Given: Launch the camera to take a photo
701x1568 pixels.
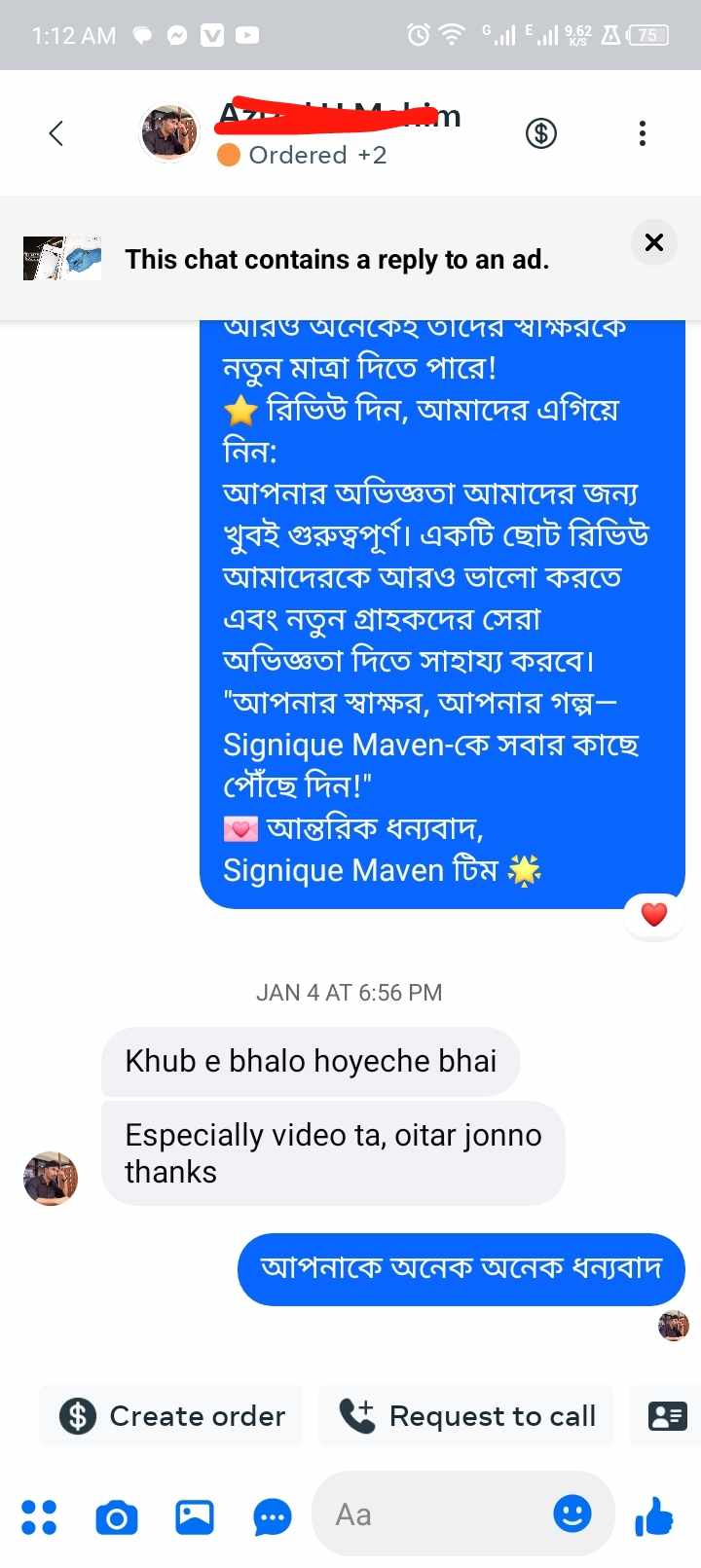Looking at the screenshot, I should [x=117, y=1517].
